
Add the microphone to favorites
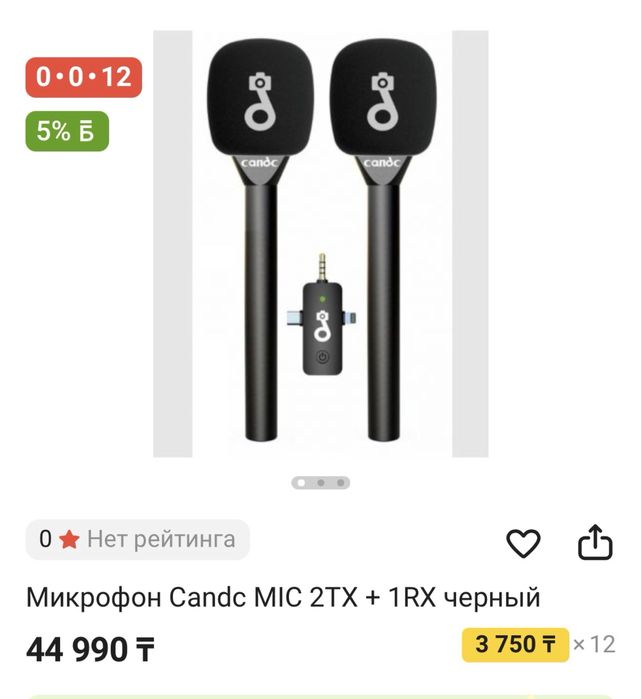(x=522, y=543)
